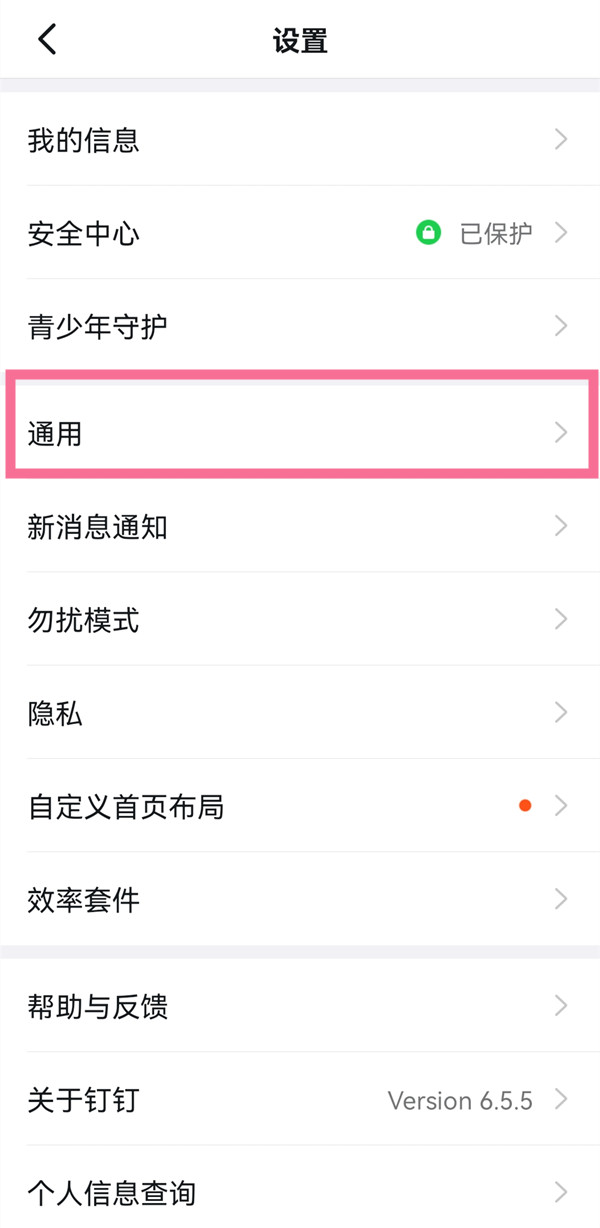Open 隐私 privacy settings

pyautogui.click(x=300, y=713)
